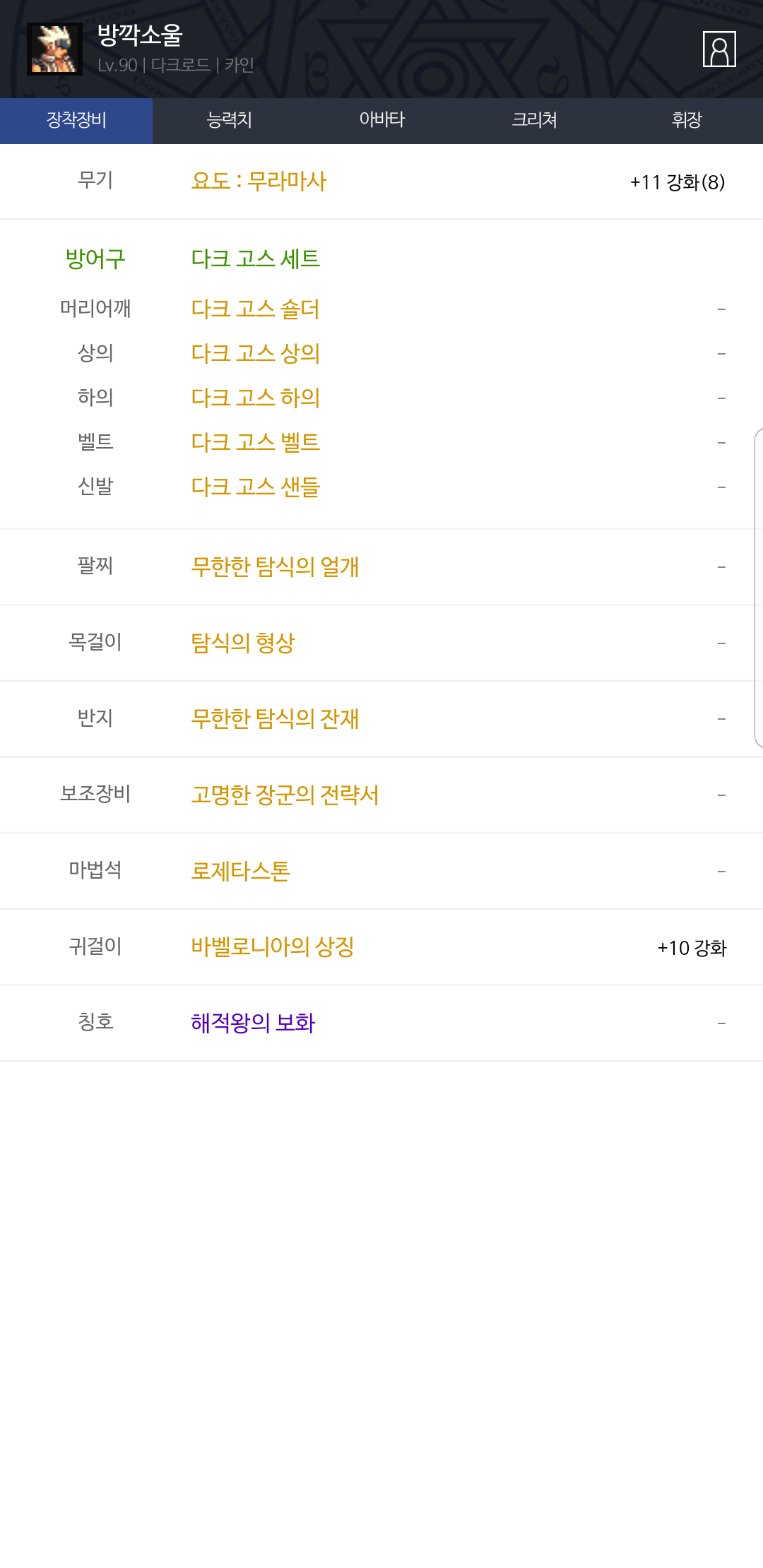Screen dimensions: 763x1568
Task: View 고명한 장군의 전략서 details
Action: [285, 795]
